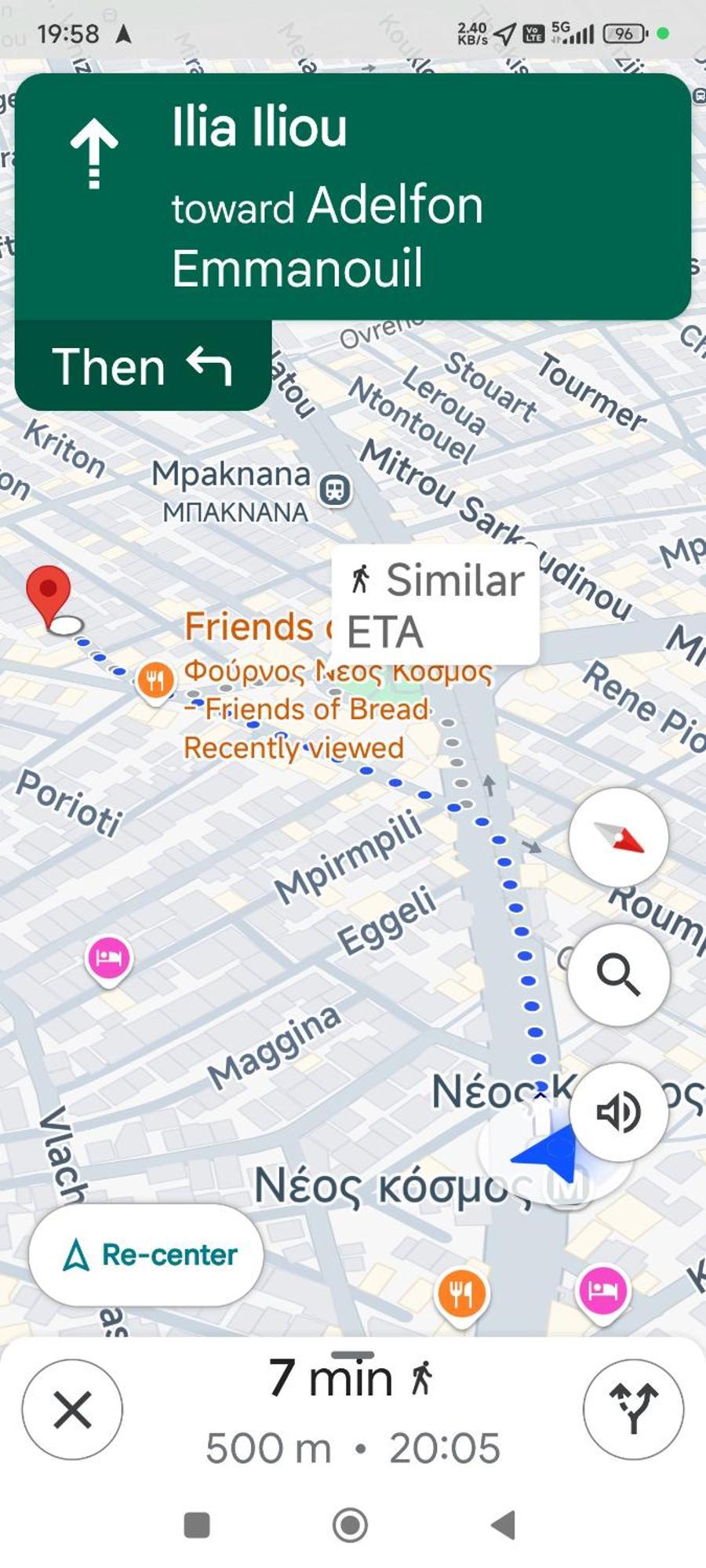Go back using the system back button
The width and height of the screenshot is (706, 1568).
click(502, 1525)
